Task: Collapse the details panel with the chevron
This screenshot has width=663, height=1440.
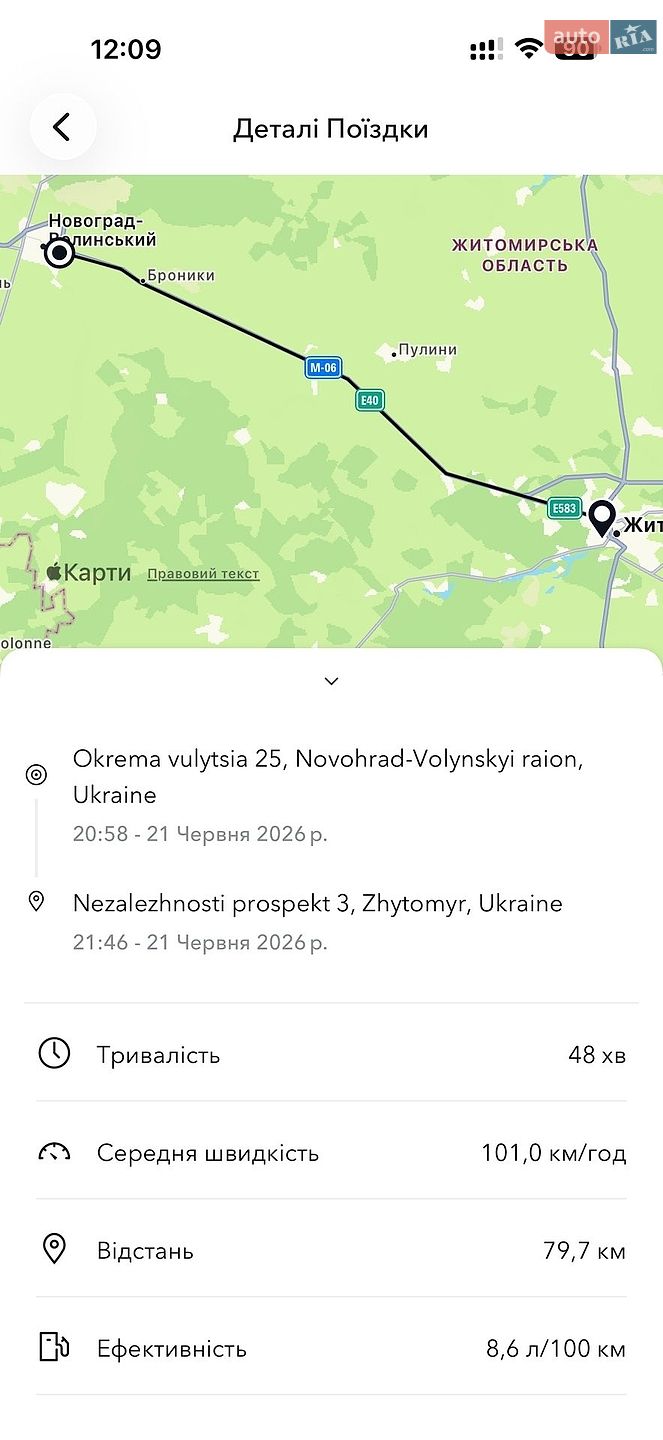Action: [332, 681]
